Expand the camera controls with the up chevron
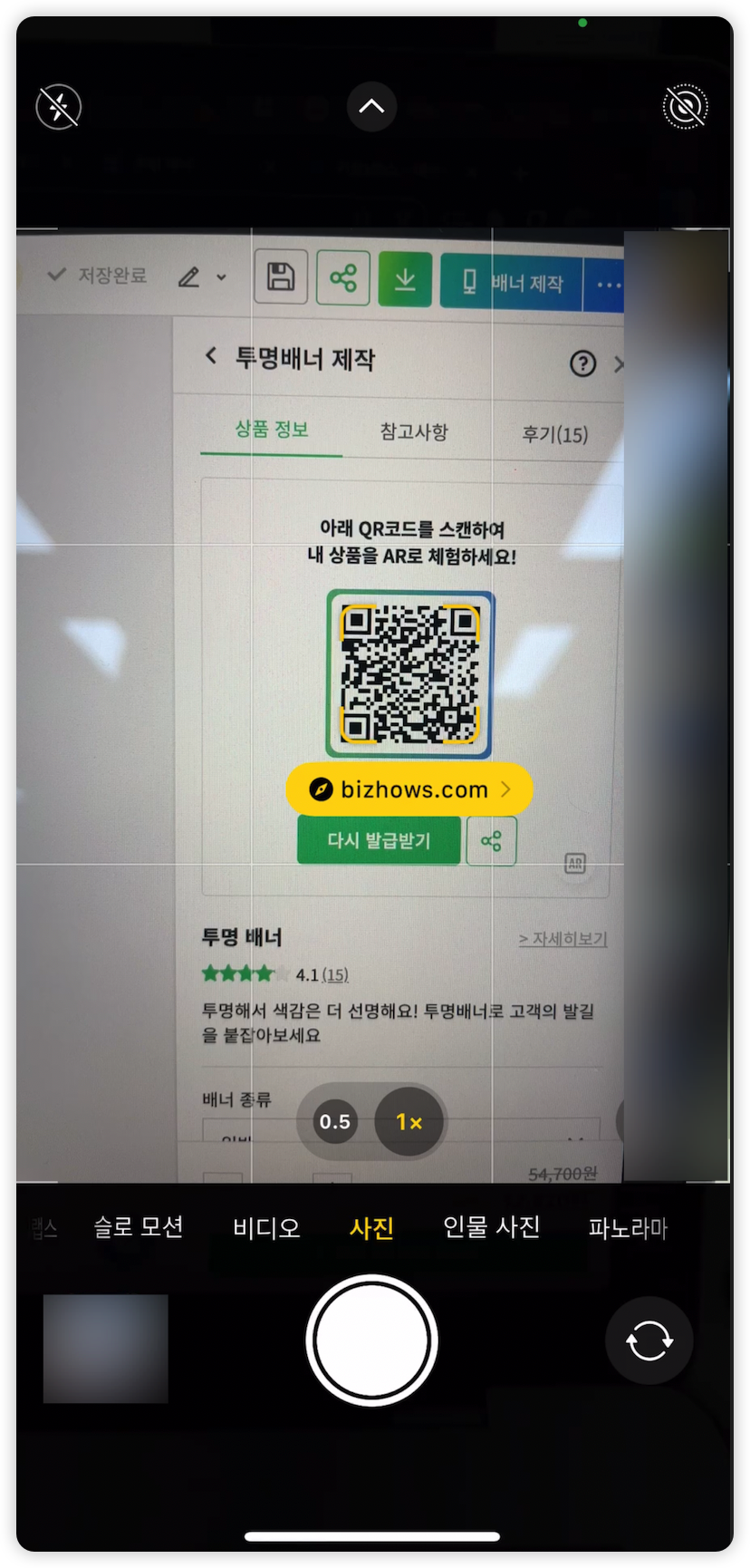 [371, 107]
